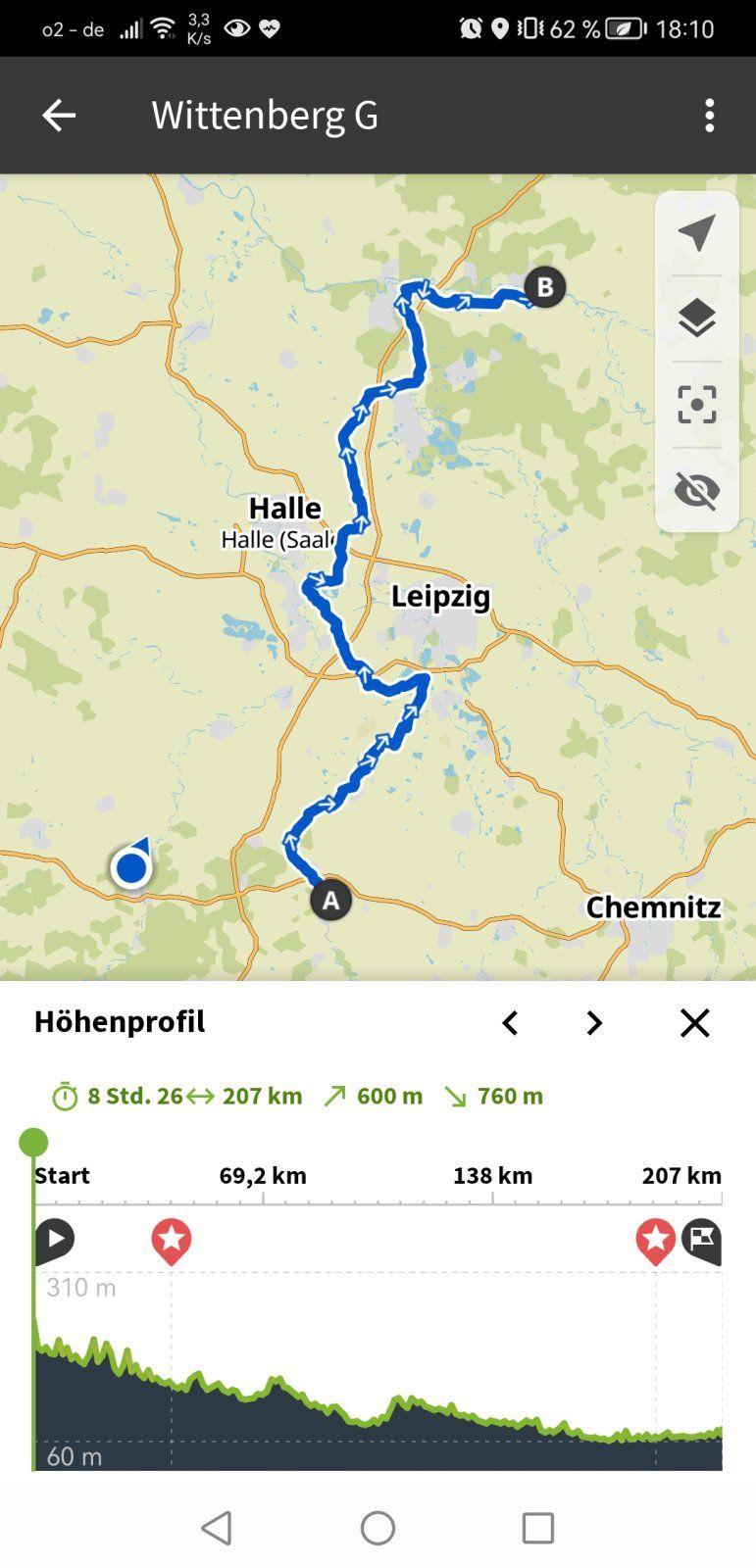Viewport: 756px width, 1568px height.
Task: Open the map layers selector
Action: click(x=696, y=318)
